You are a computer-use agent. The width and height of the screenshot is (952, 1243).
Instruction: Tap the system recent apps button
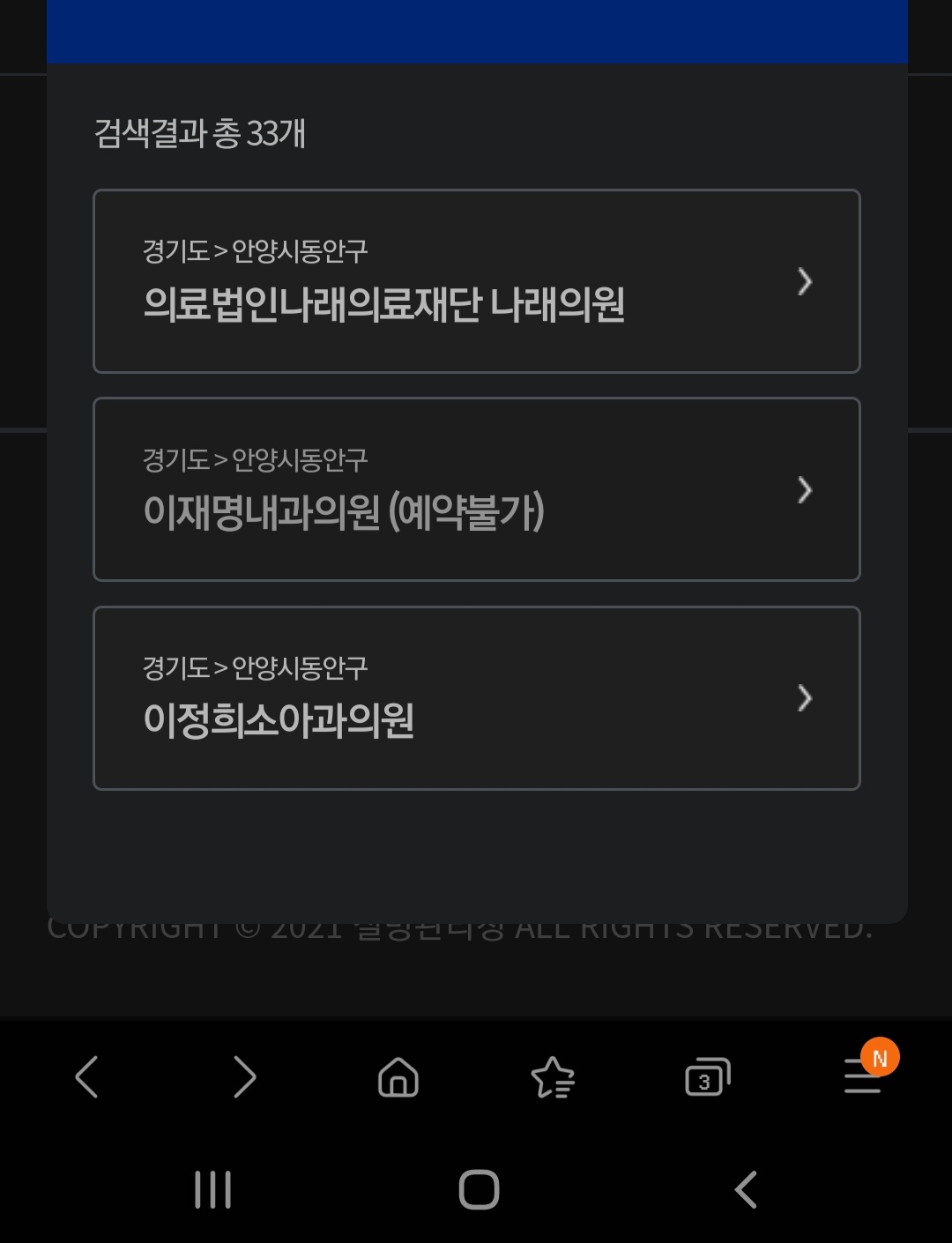click(x=212, y=1190)
